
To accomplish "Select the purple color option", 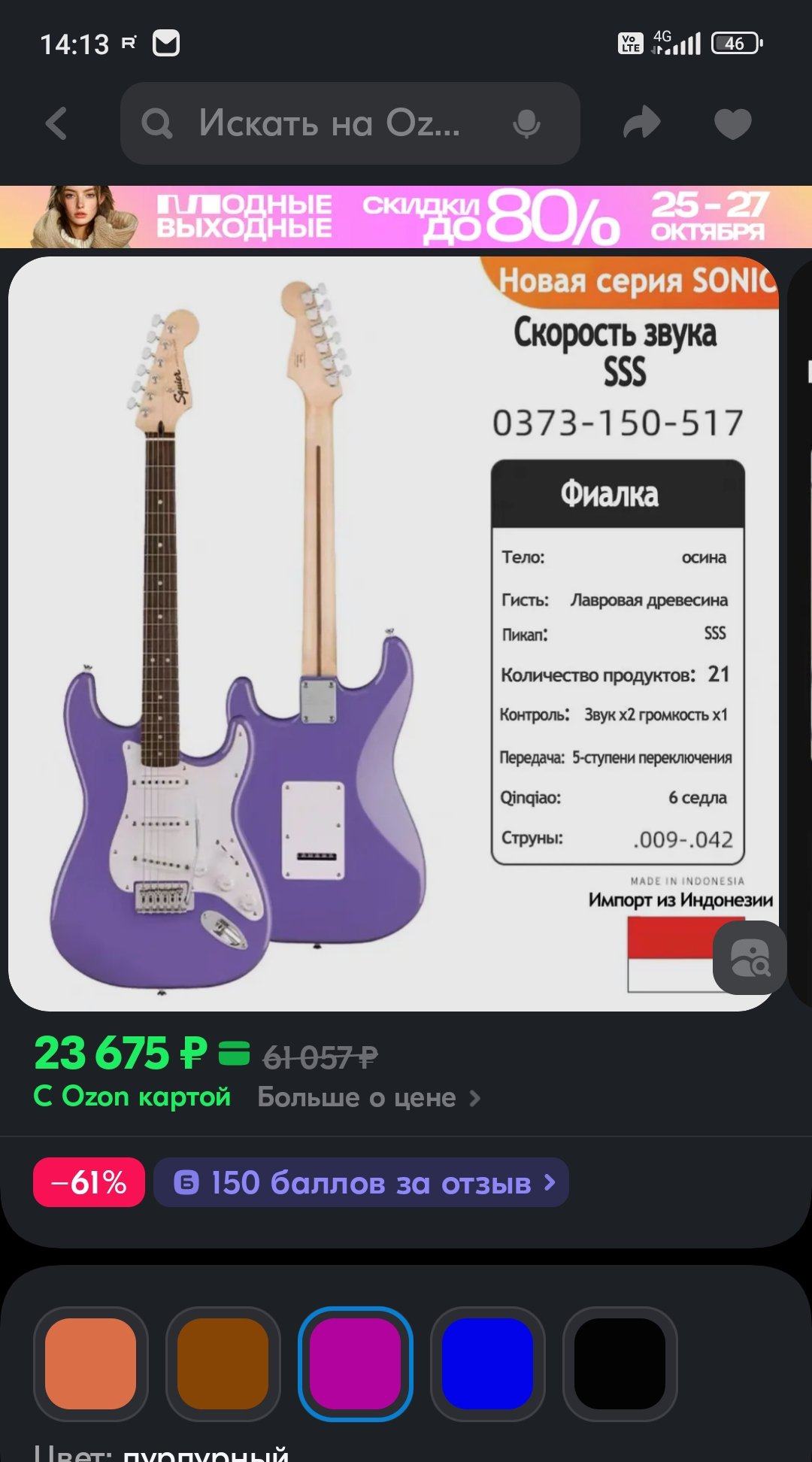I will [x=356, y=1363].
